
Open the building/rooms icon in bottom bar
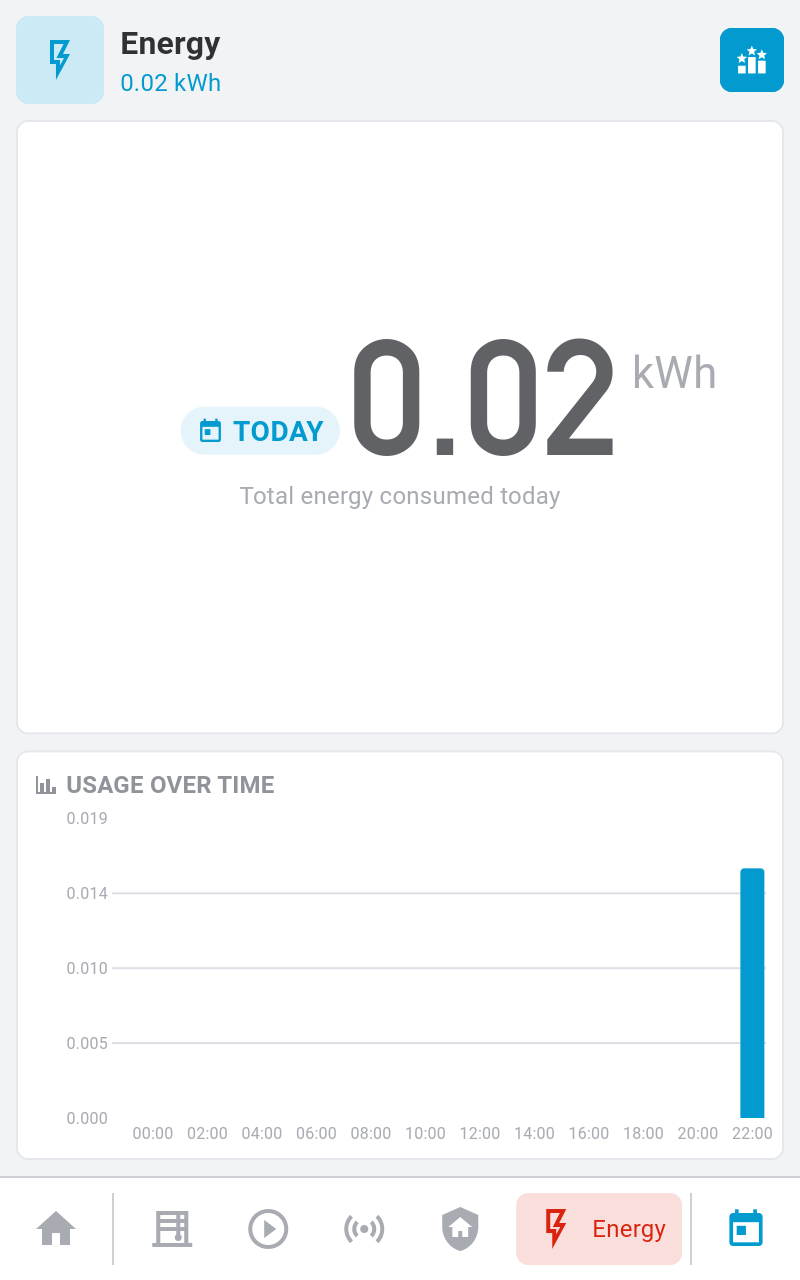tap(172, 1228)
